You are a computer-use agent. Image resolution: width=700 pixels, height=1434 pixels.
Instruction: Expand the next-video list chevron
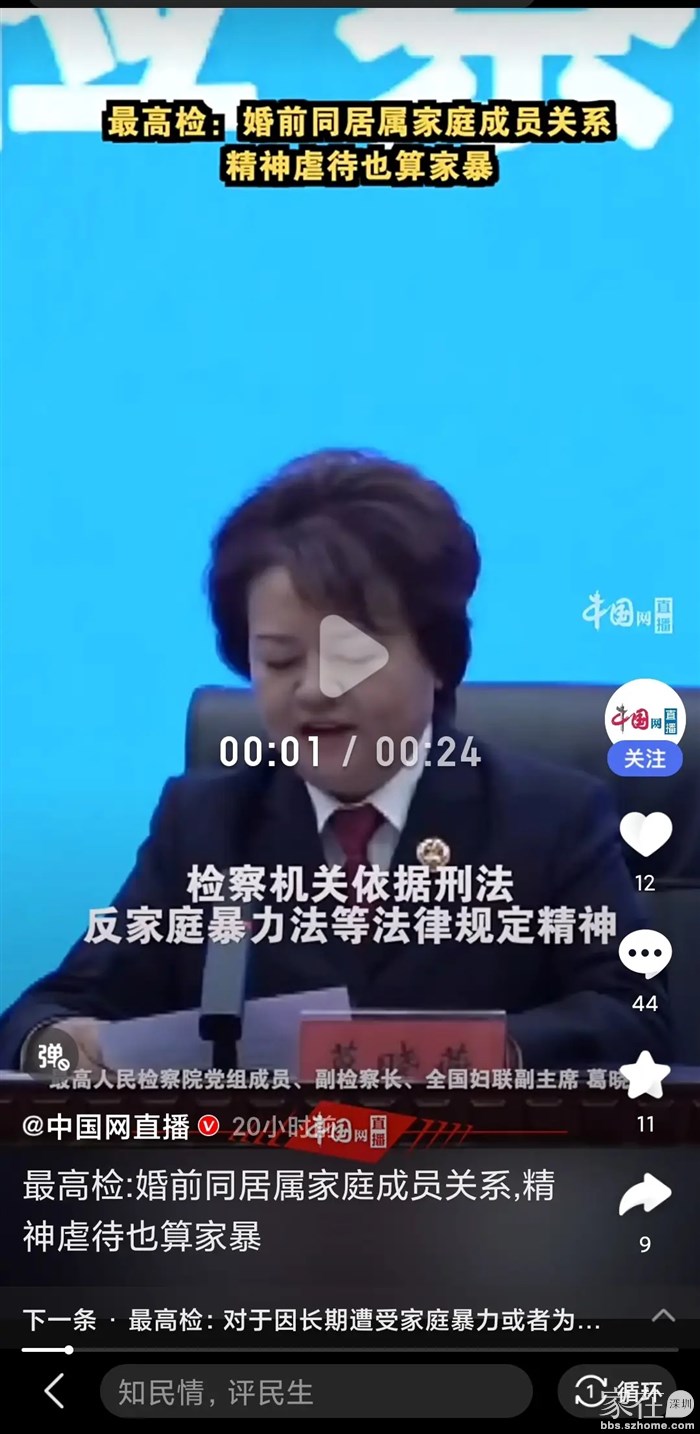click(663, 1316)
